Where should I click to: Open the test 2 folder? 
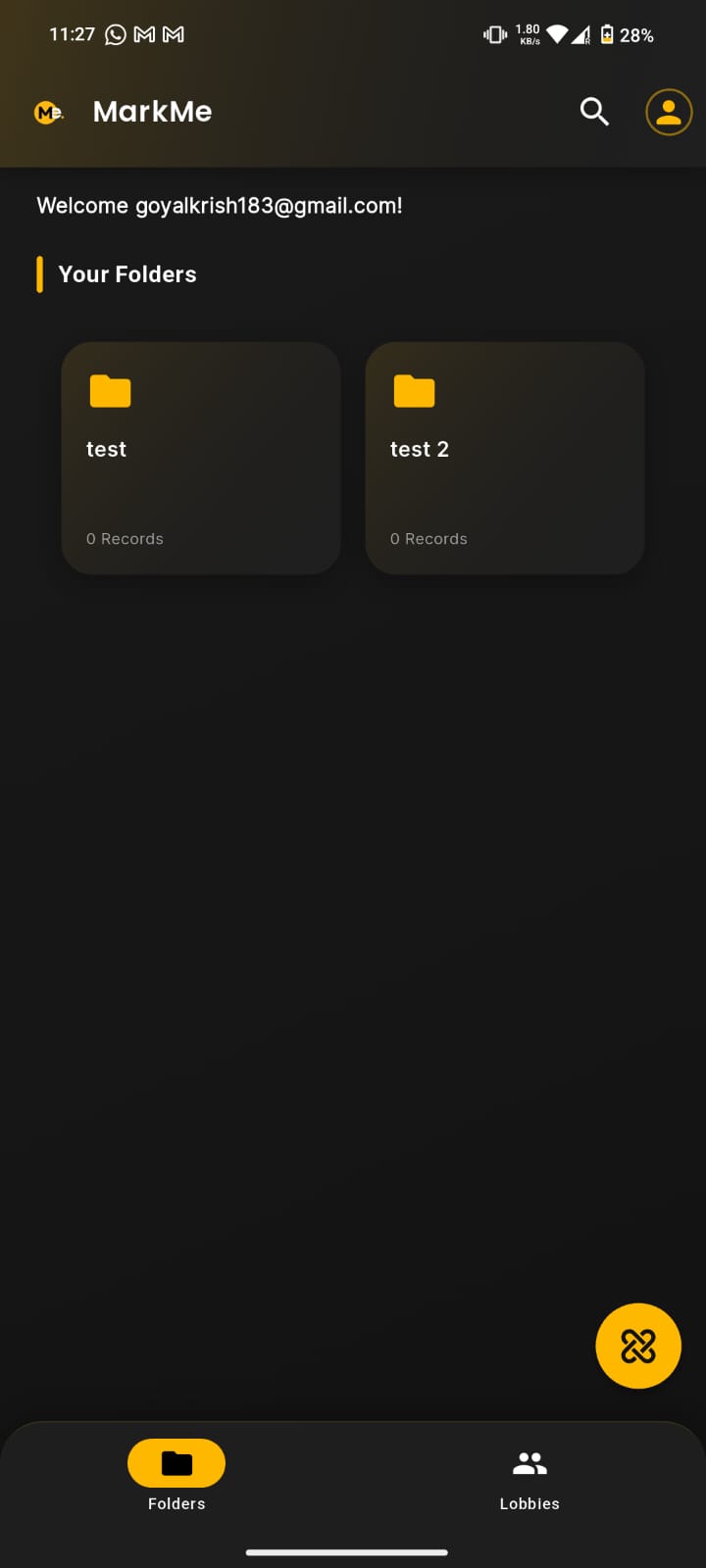coord(504,458)
